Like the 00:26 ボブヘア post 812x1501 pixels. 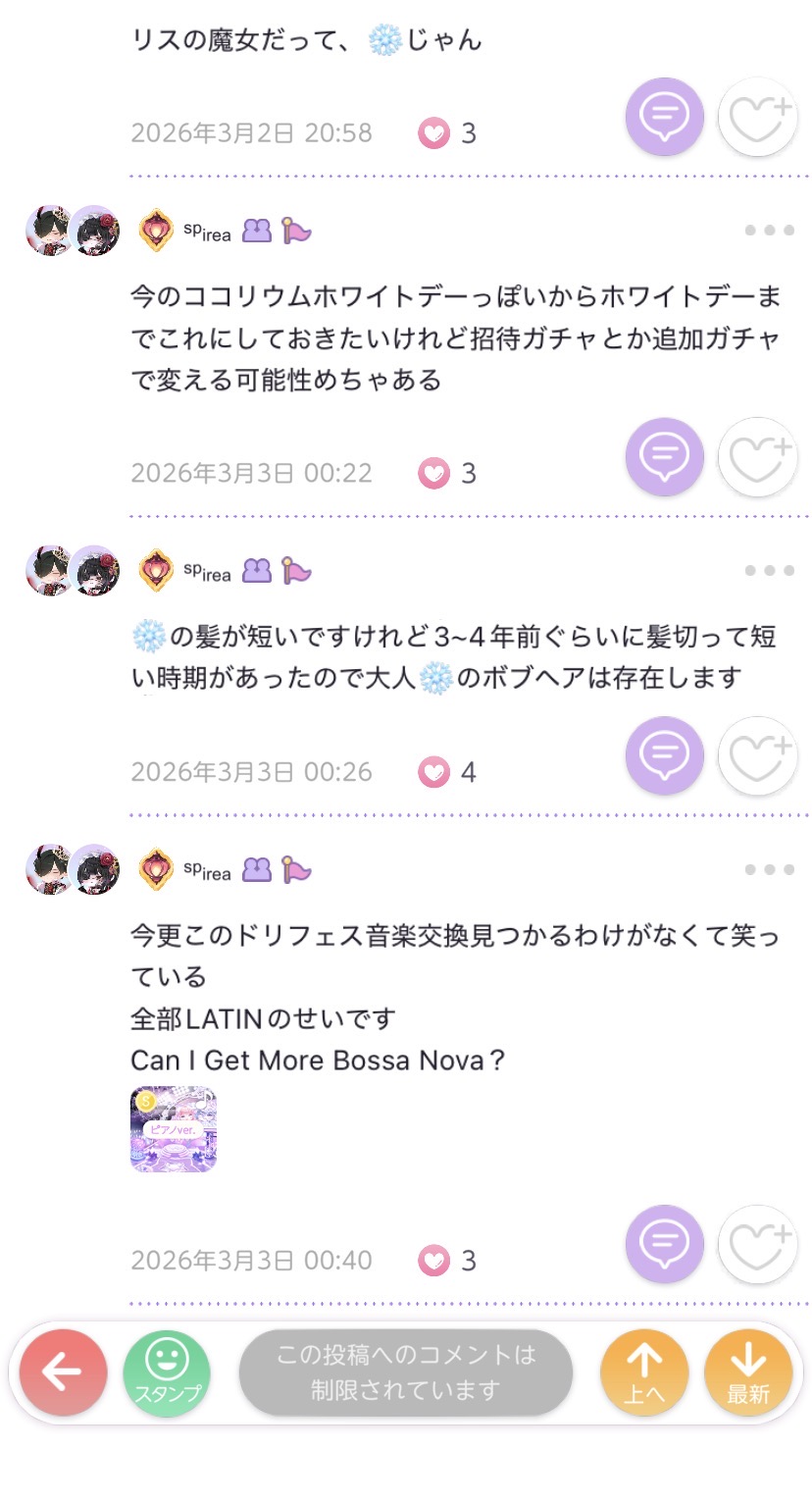click(x=757, y=755)
